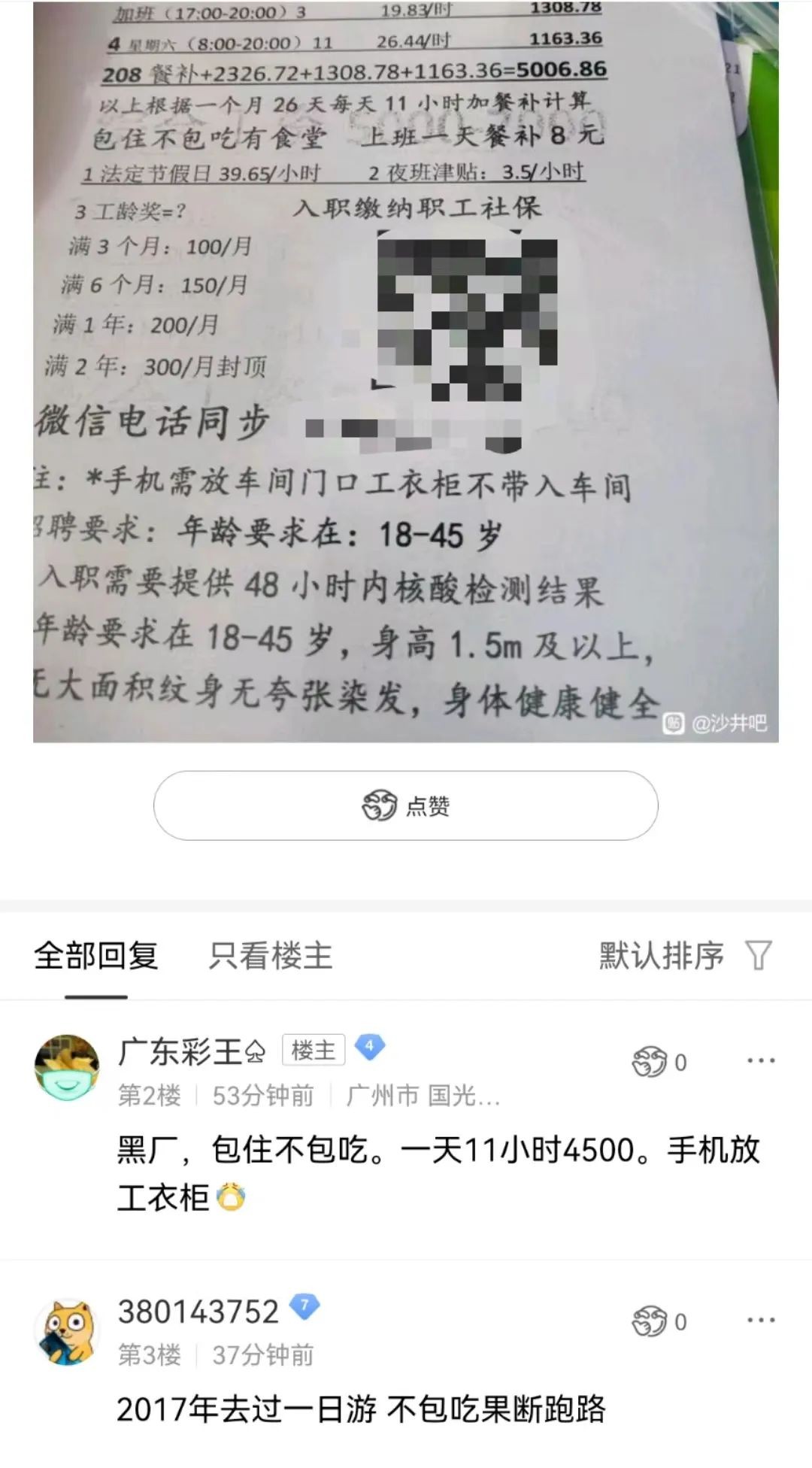Switch to the 全部回复 tab
812x1468 pixels.
[x=95, y=956]
